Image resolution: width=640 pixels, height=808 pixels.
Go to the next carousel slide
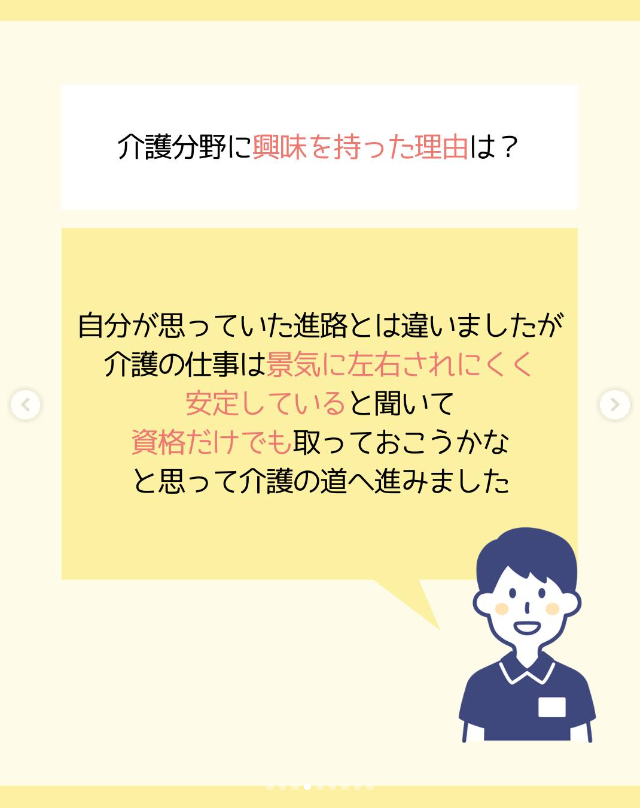614,405
